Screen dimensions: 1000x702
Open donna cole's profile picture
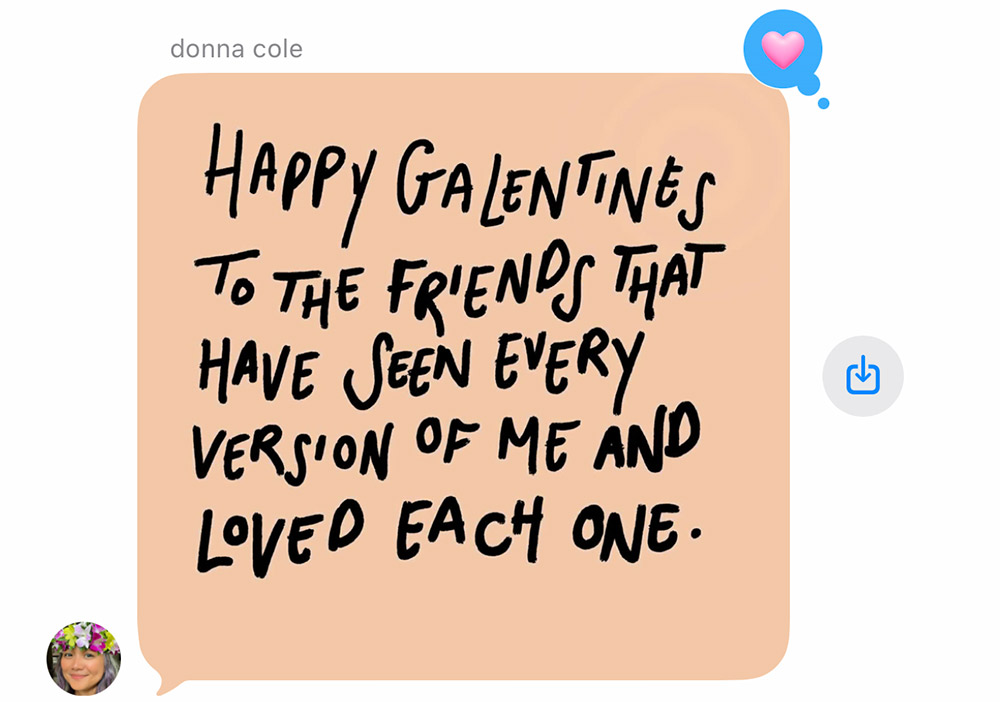pos(84,658)
